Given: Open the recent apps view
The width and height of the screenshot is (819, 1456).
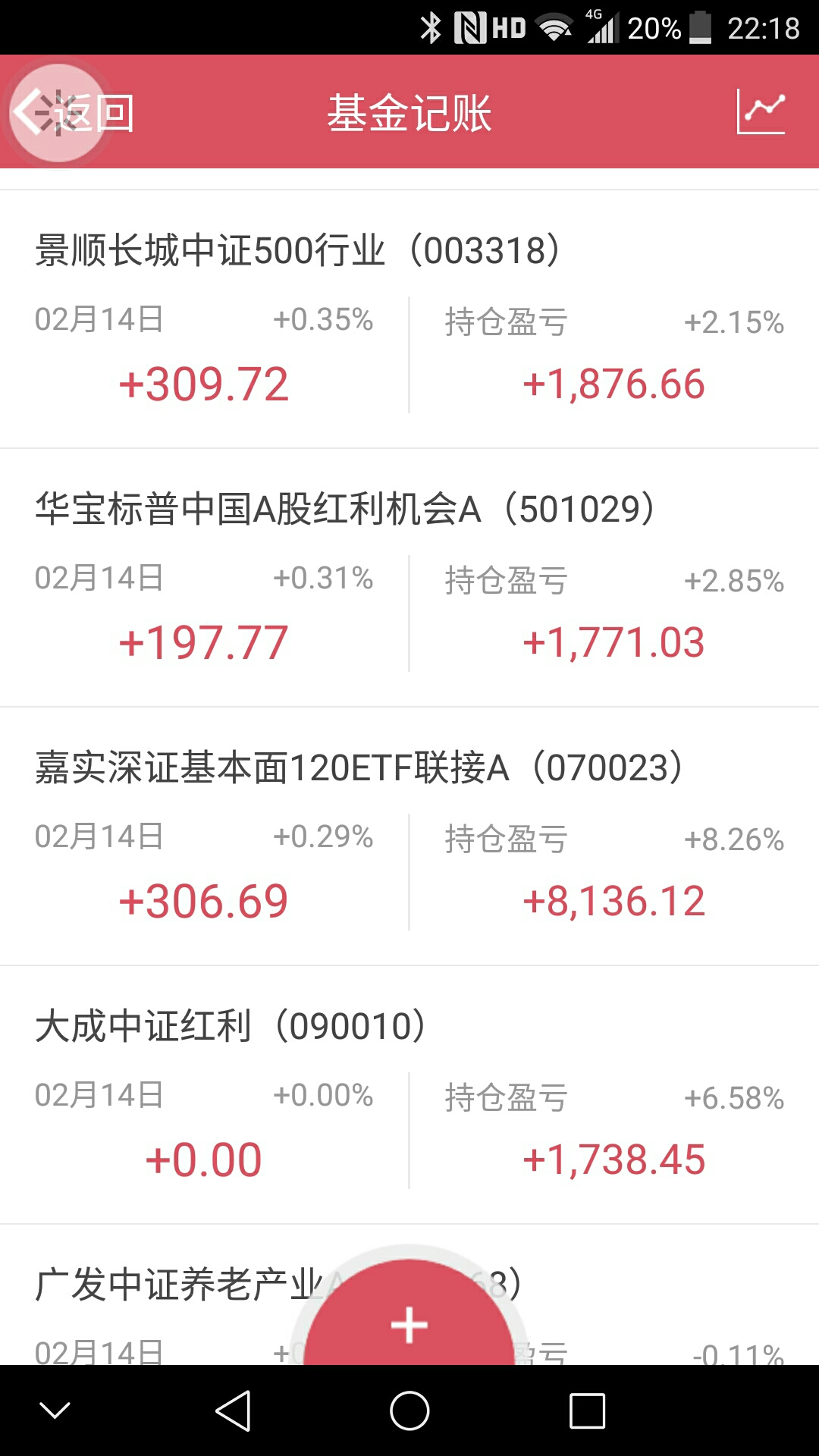Looking at the screenshot, I should [x=587, y=1411].
